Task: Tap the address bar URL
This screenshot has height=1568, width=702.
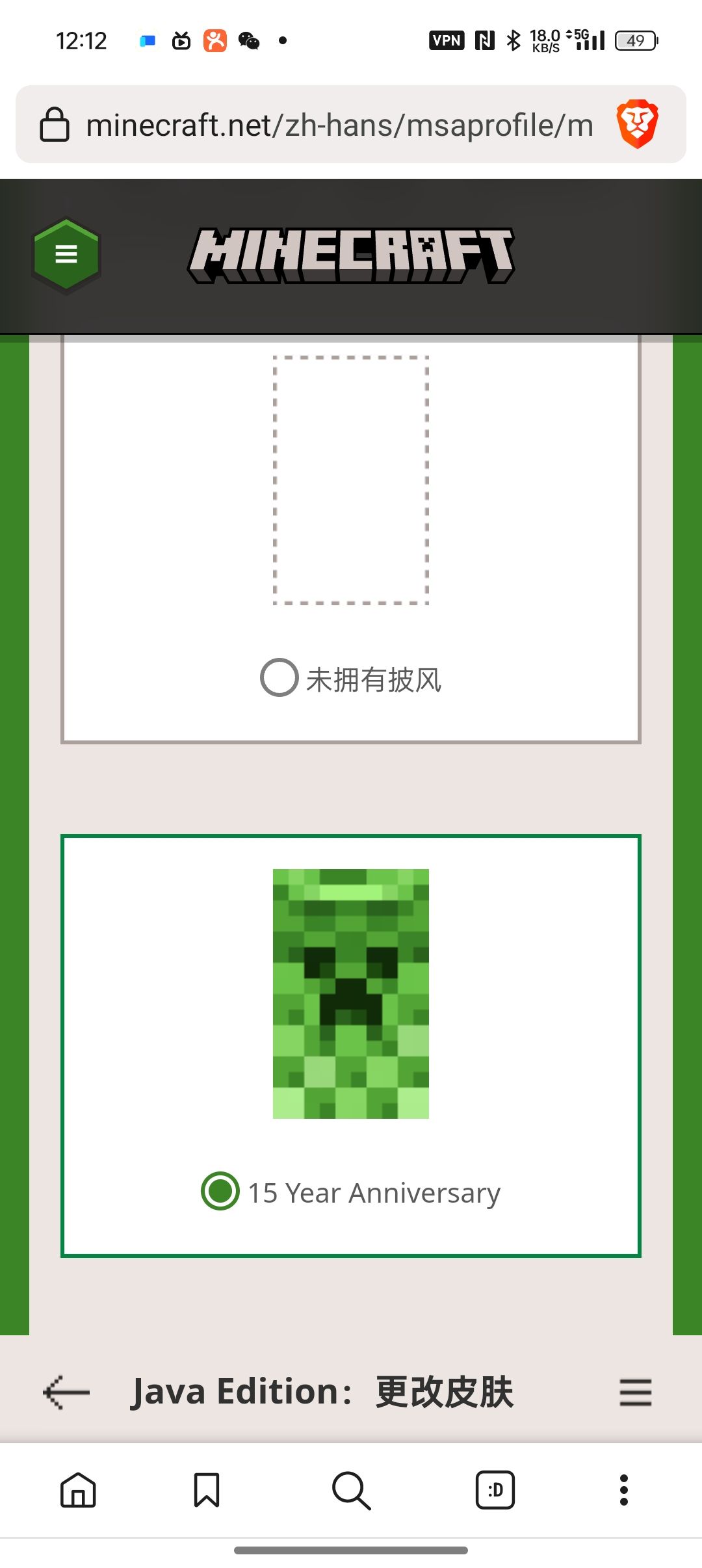Action: (339, 125)
